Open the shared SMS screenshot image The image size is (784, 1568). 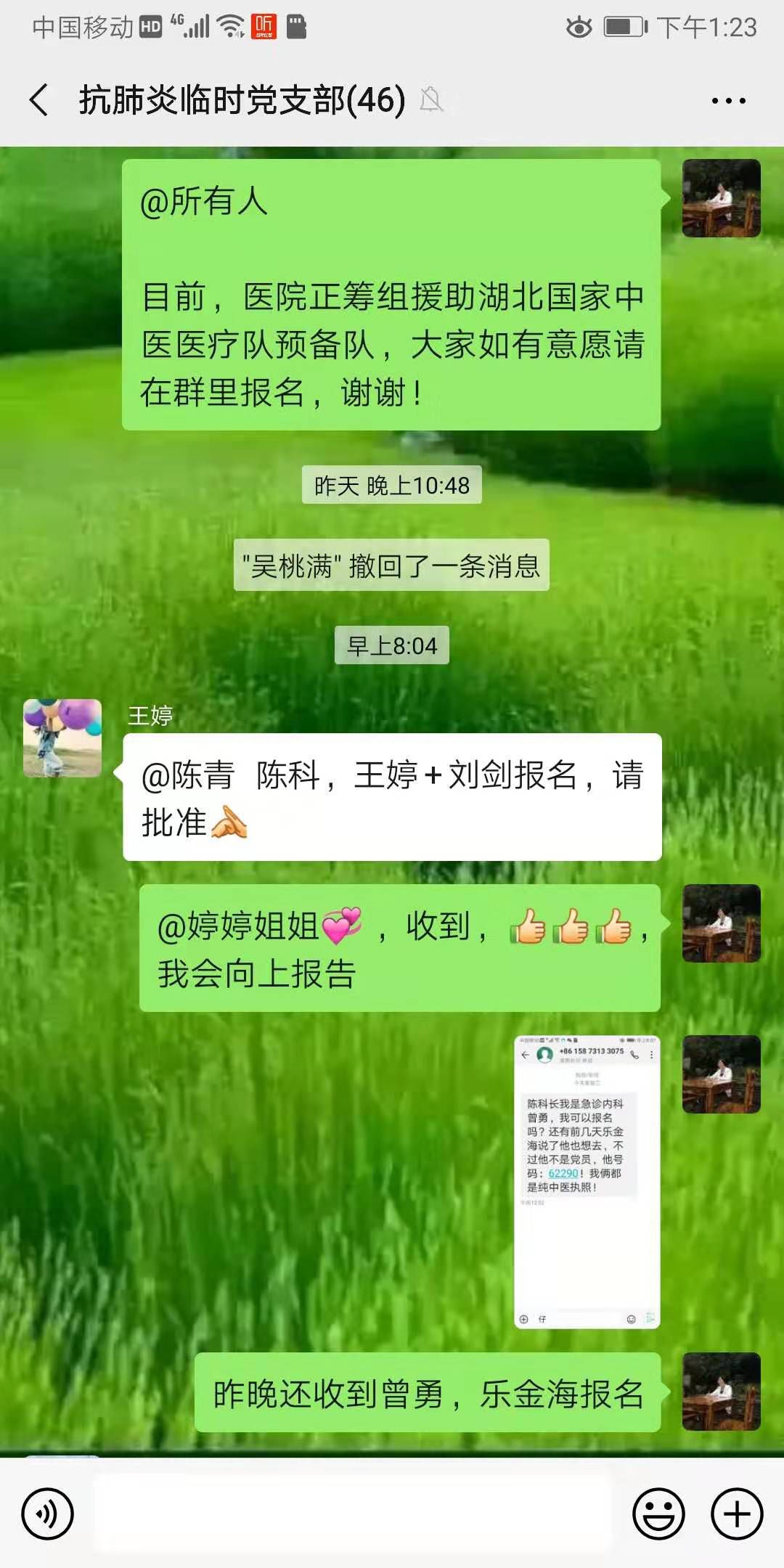587,1182
